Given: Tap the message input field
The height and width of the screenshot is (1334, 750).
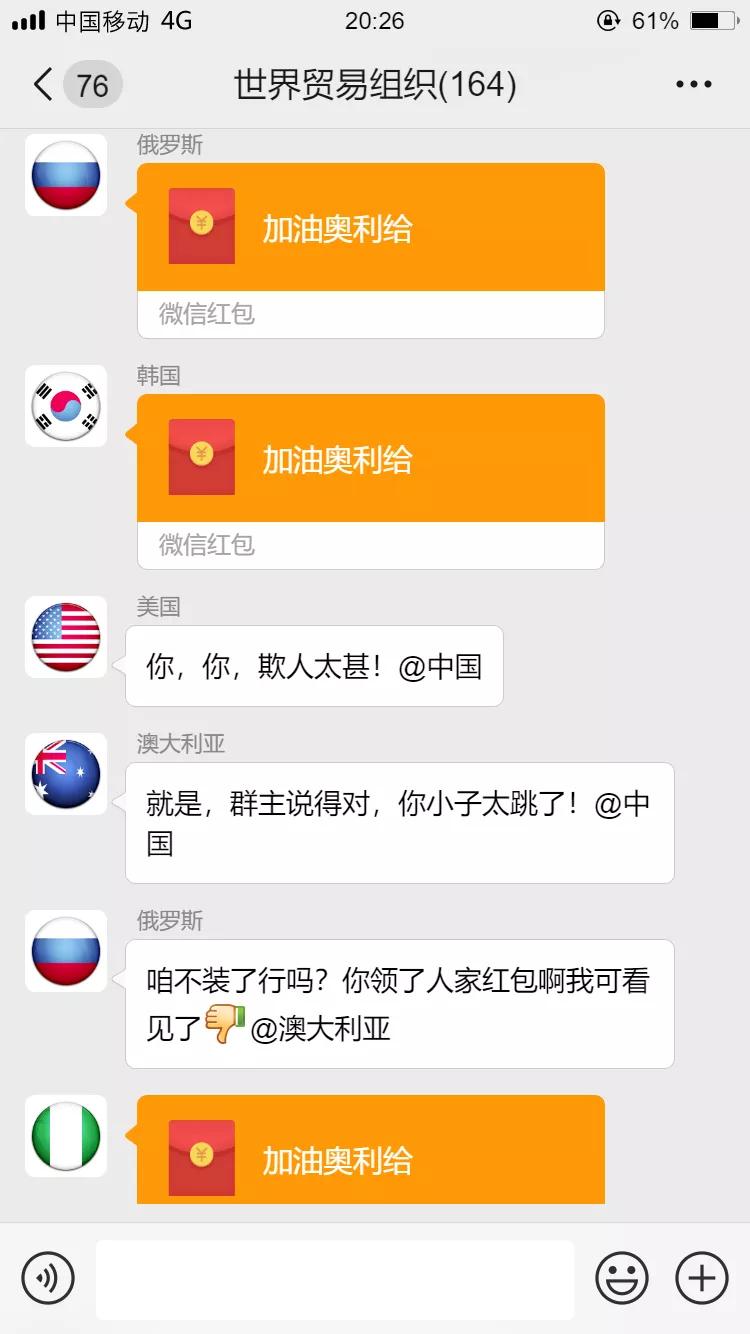Looking at the screenshot, I should [x=335, y=1278].
